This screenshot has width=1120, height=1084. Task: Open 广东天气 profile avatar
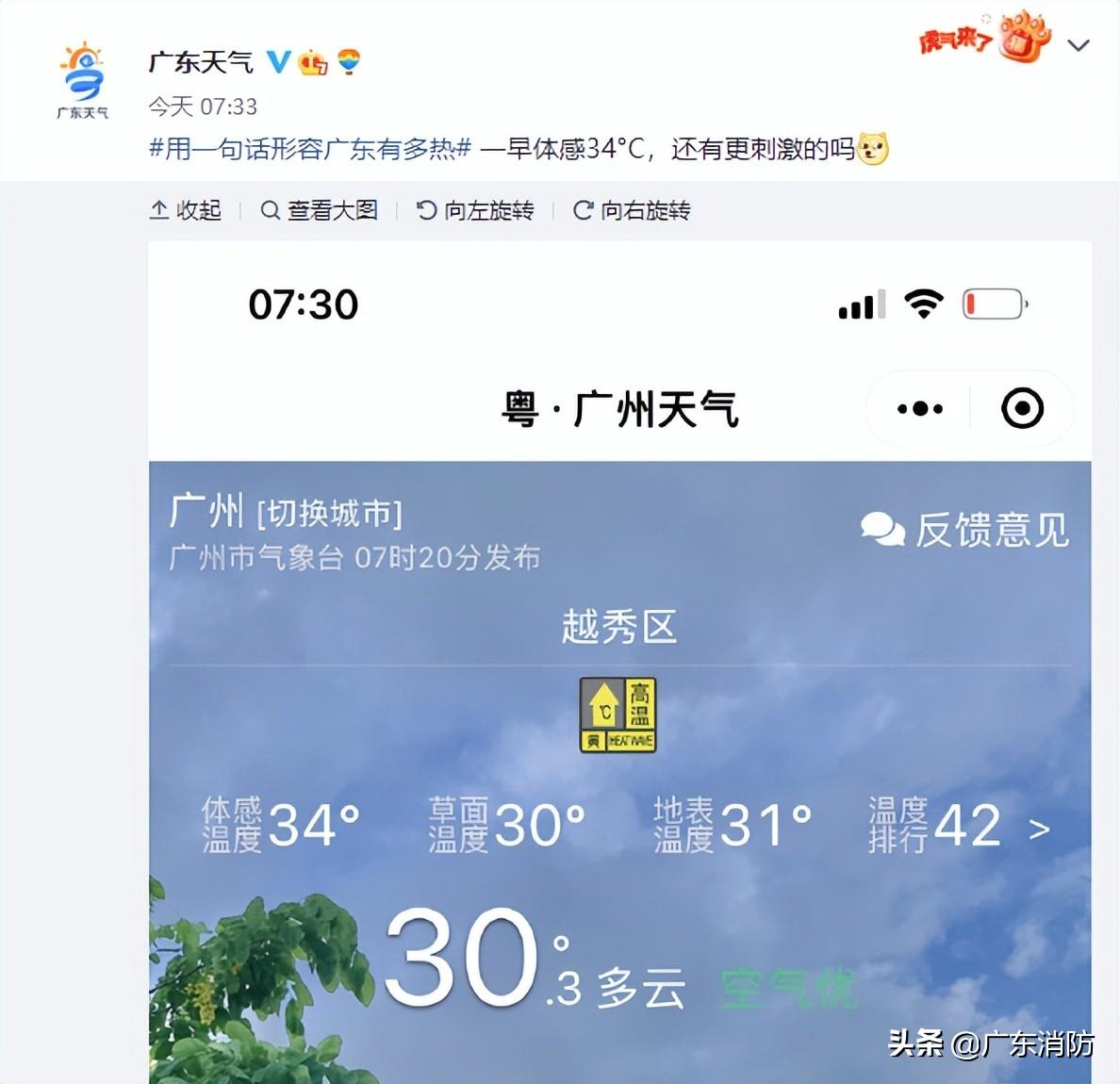point(83,80)
